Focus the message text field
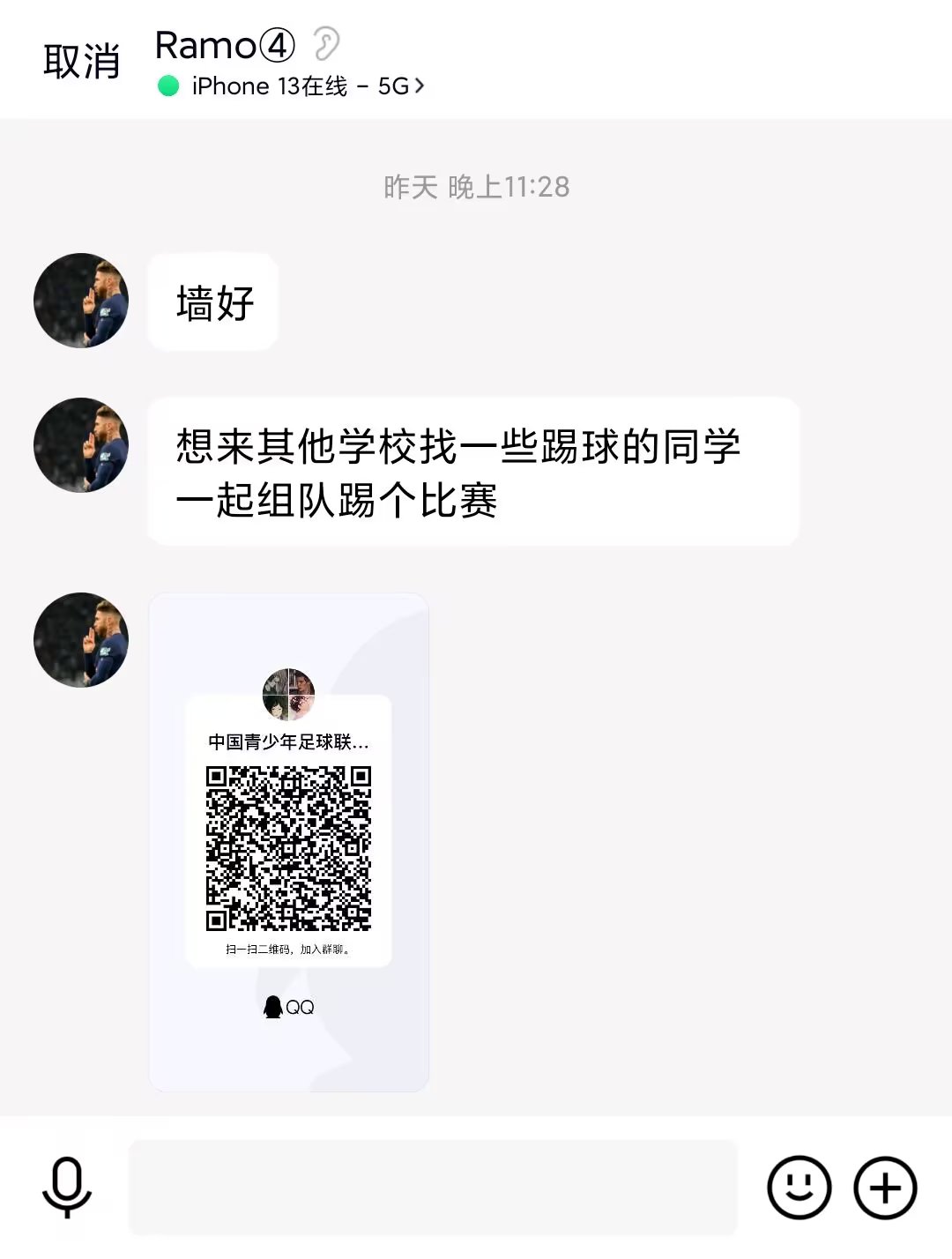Image resolution: width=952 pixels, height=1259 pixels. [x=432, y=1187]
